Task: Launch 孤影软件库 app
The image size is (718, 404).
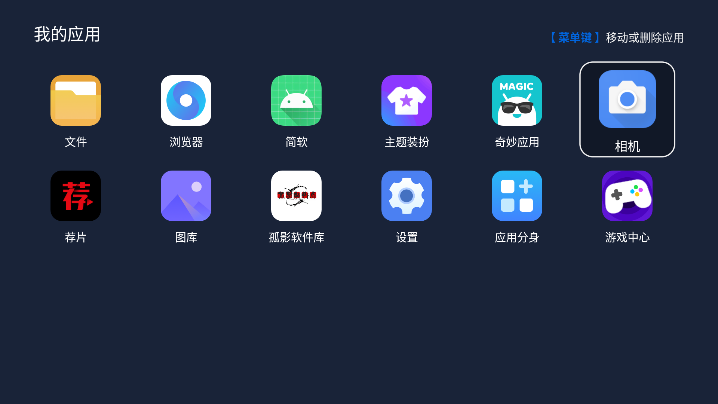Action: click(296, 196)
